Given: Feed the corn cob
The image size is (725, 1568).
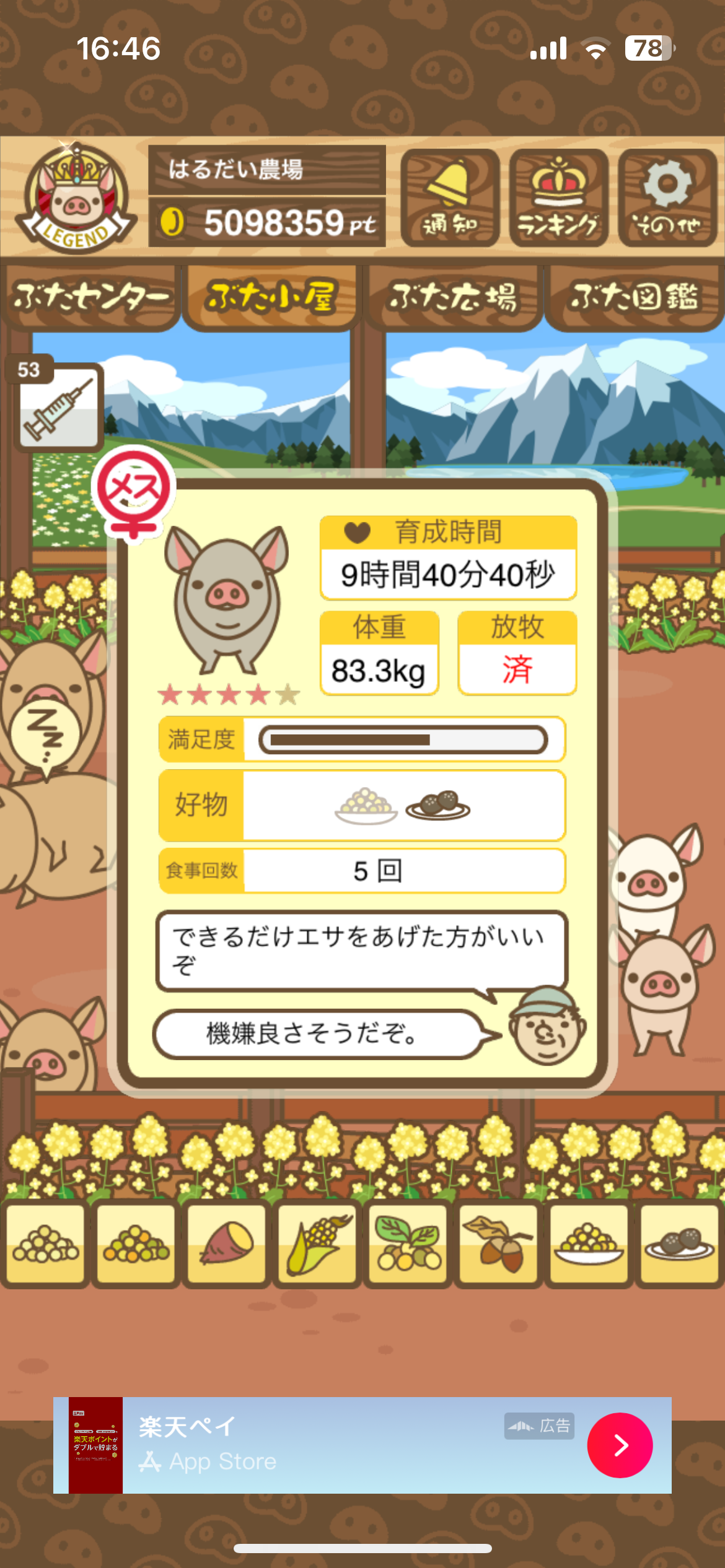Looking at the screenshot, I should (x=317, y=1243).
